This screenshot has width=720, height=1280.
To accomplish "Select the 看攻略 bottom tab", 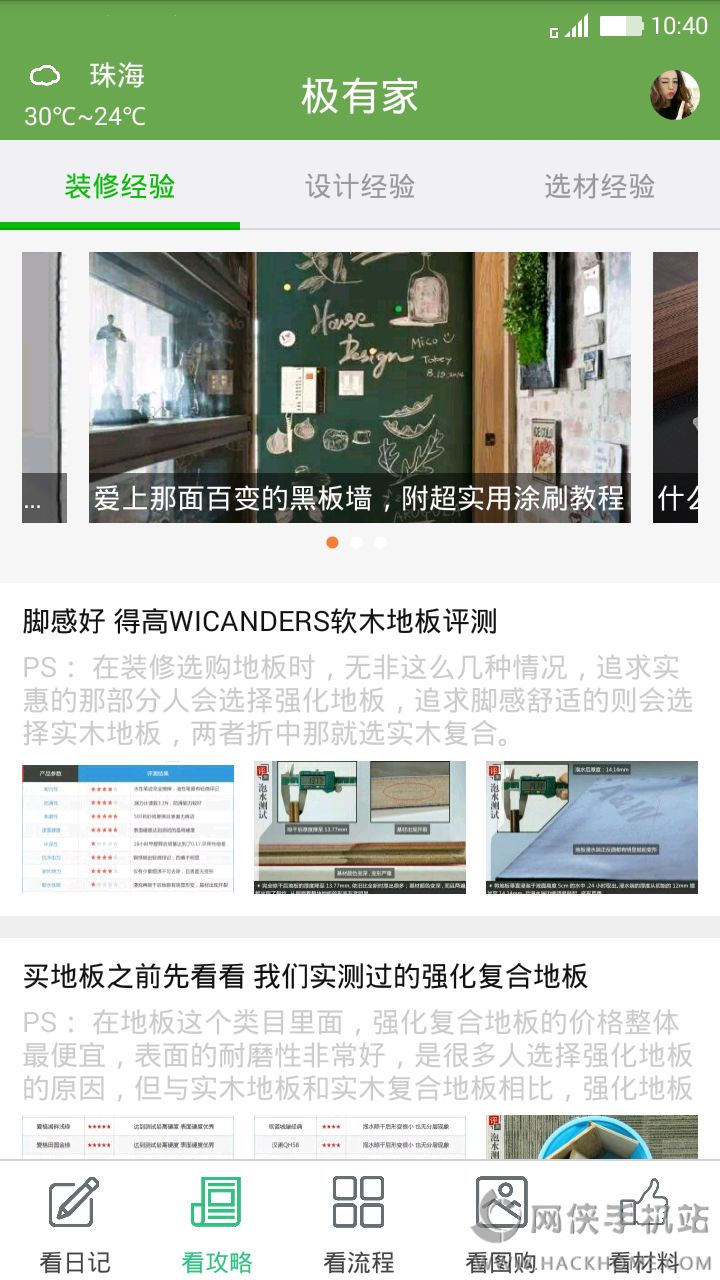I will [x=217, y=1222].
